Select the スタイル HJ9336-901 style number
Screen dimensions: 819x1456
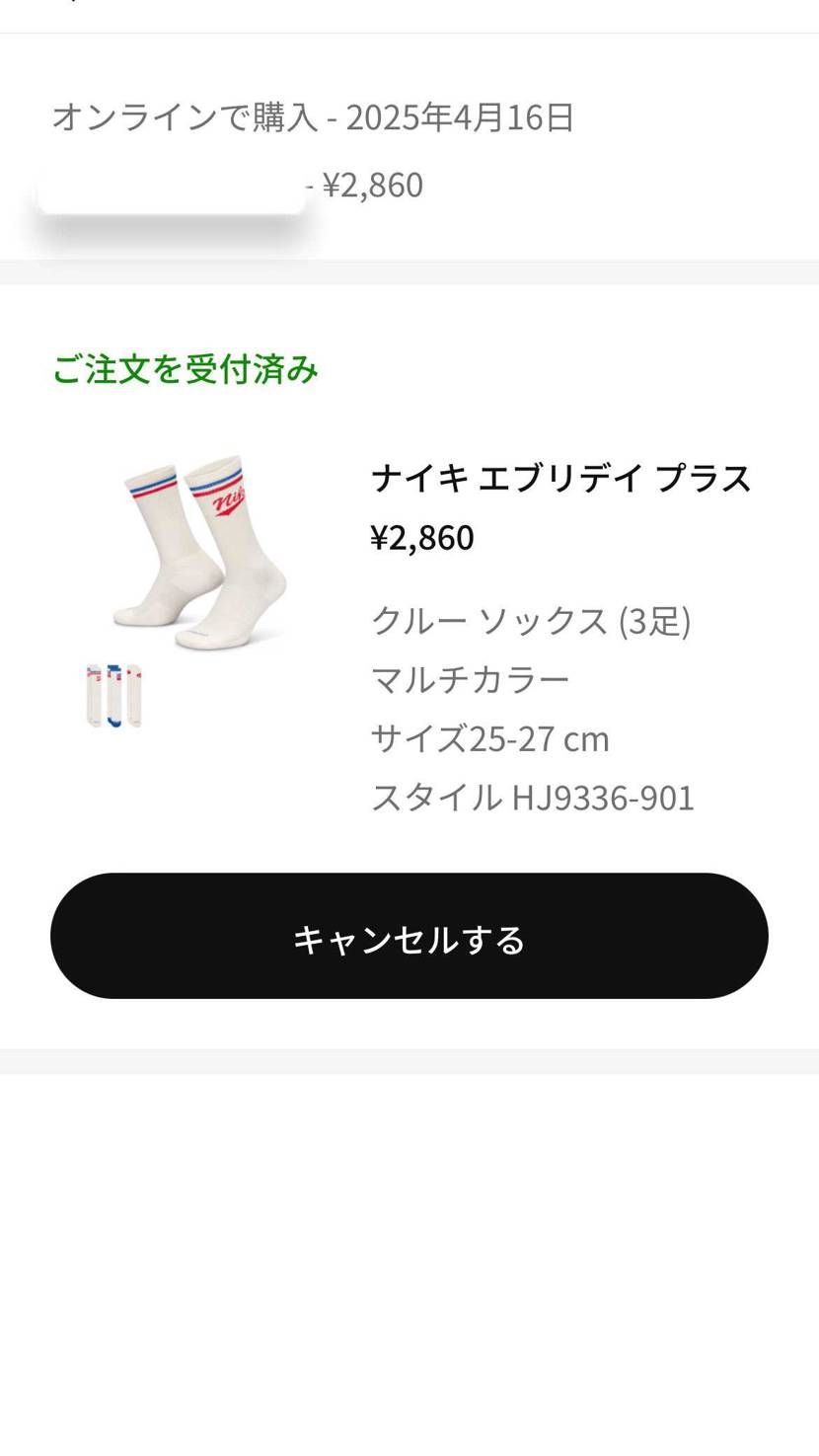(x=532, y=797)
